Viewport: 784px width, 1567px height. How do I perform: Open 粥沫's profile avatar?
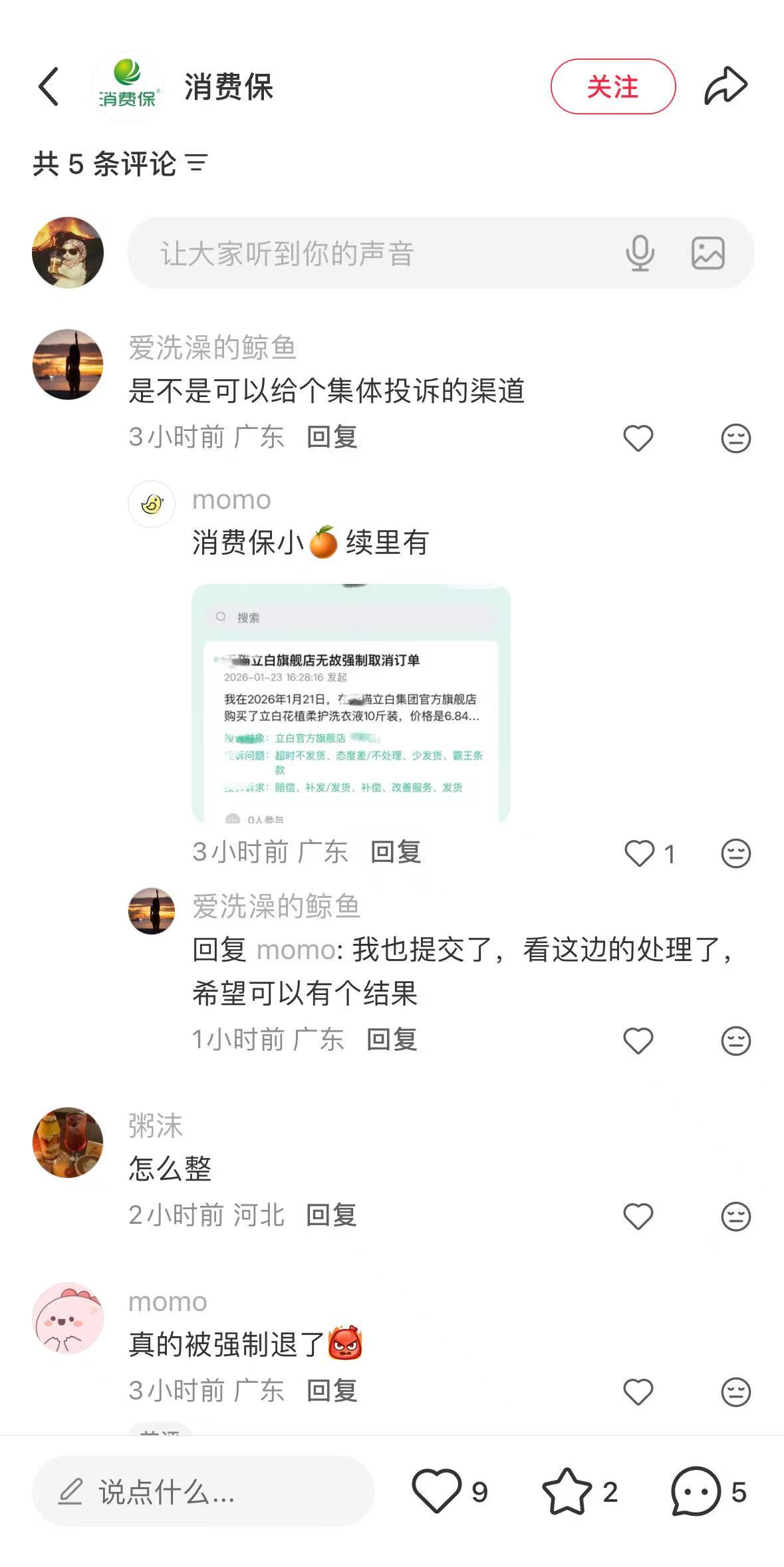(x=68, y=1142)
